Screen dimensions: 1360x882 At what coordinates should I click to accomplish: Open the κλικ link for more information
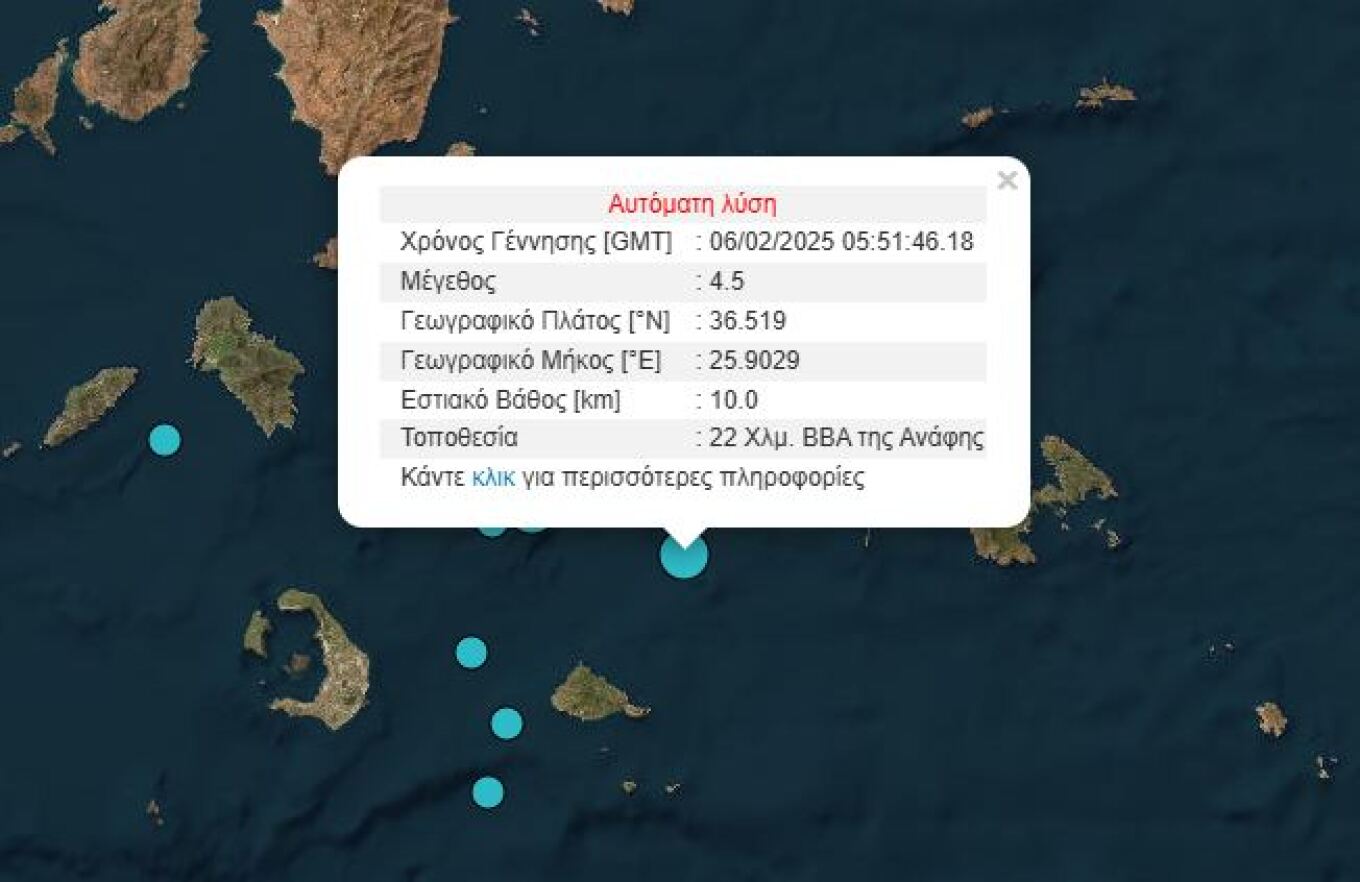(x=493, y=478)
